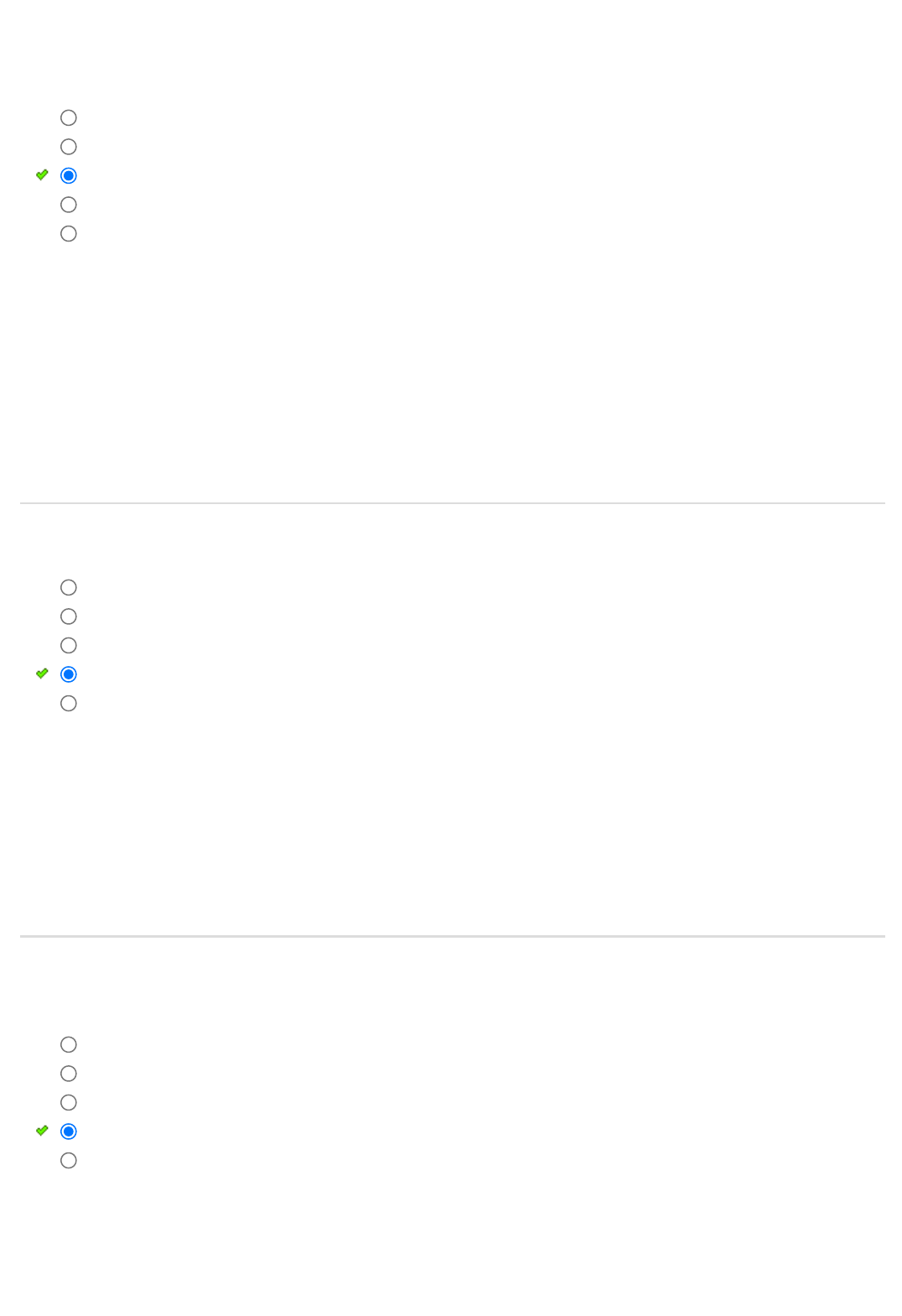
Task: Select the first option of the second question
Action: [x=69, y=588]
